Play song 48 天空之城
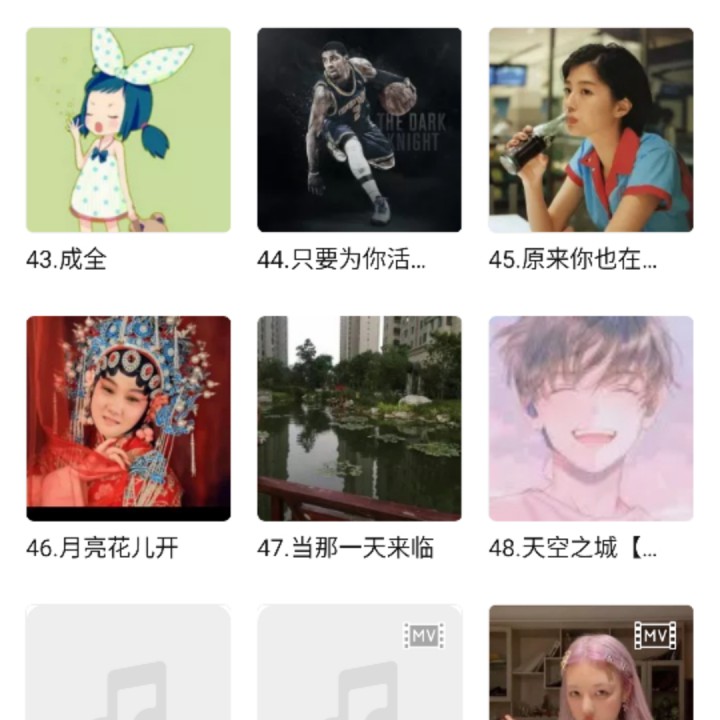The width and height of the screenshot is (720, 720). (590, 418)
